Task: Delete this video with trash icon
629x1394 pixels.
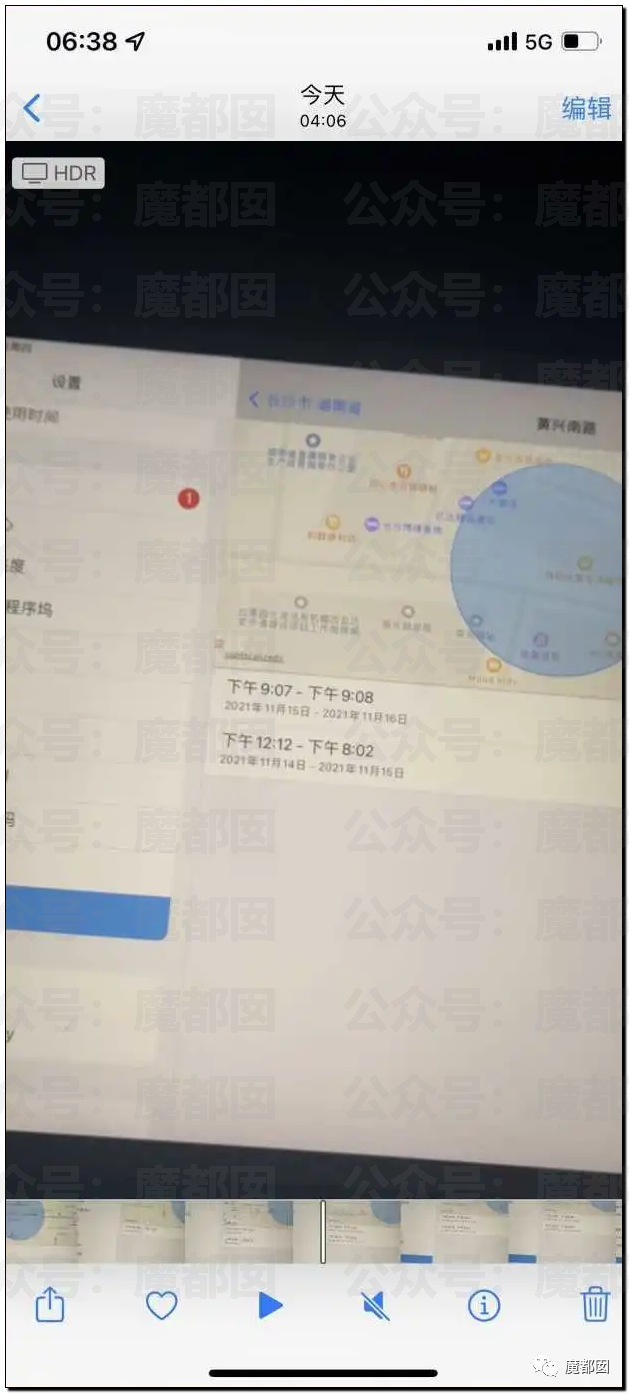Action: coord(594,1305)
